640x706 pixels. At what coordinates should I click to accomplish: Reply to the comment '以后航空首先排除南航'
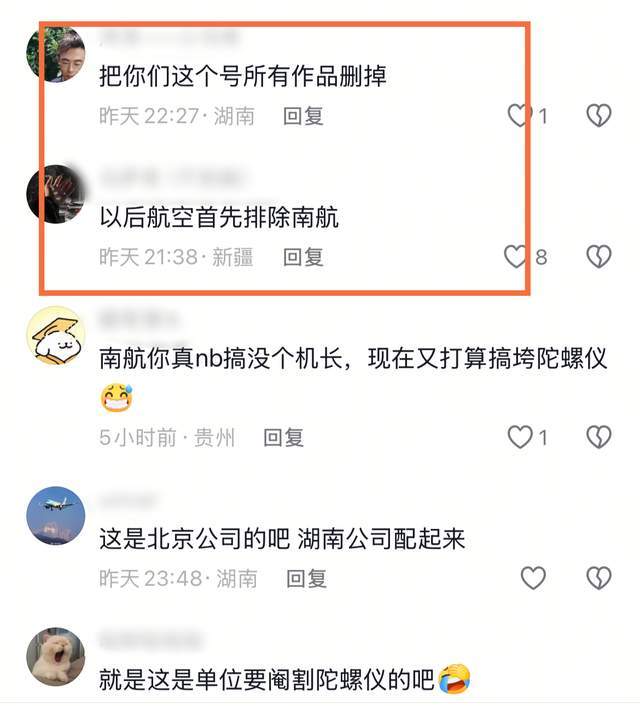[x=303, y=257]
